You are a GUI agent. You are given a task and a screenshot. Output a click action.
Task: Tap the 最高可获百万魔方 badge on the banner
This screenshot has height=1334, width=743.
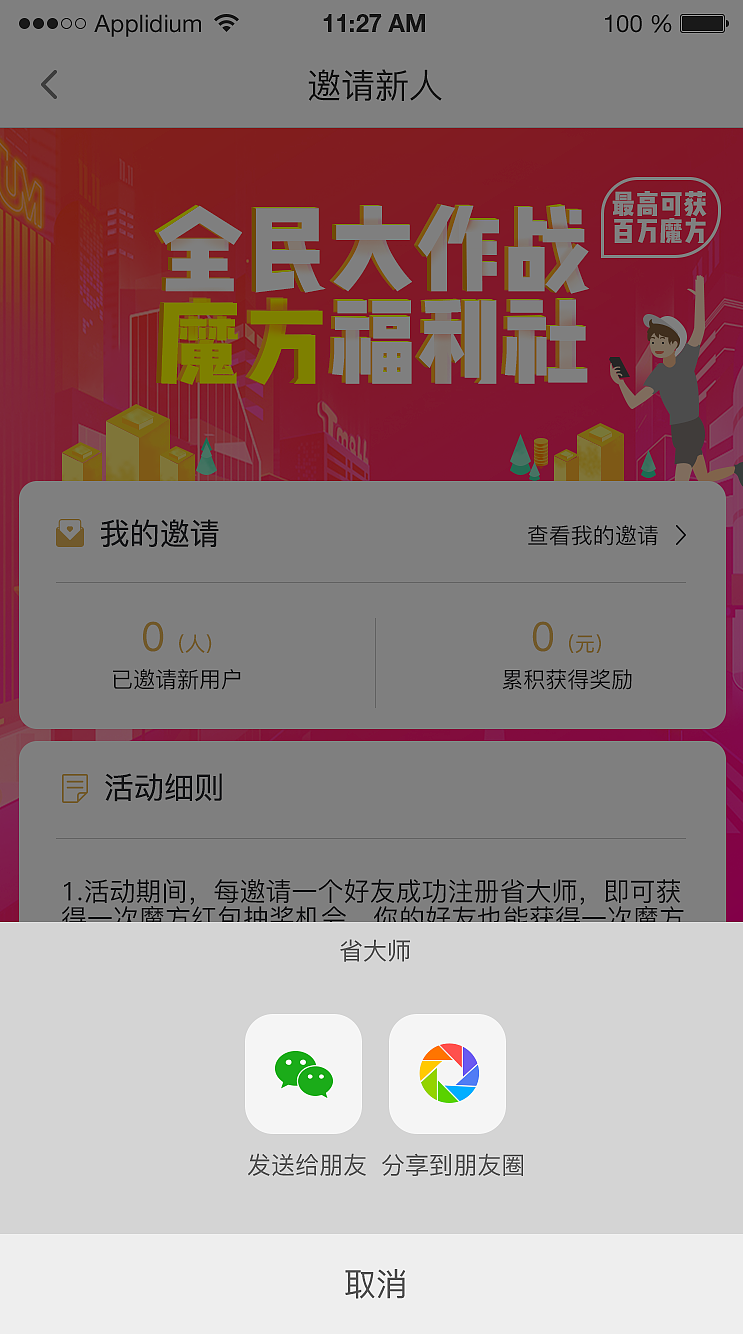[662, 214]
